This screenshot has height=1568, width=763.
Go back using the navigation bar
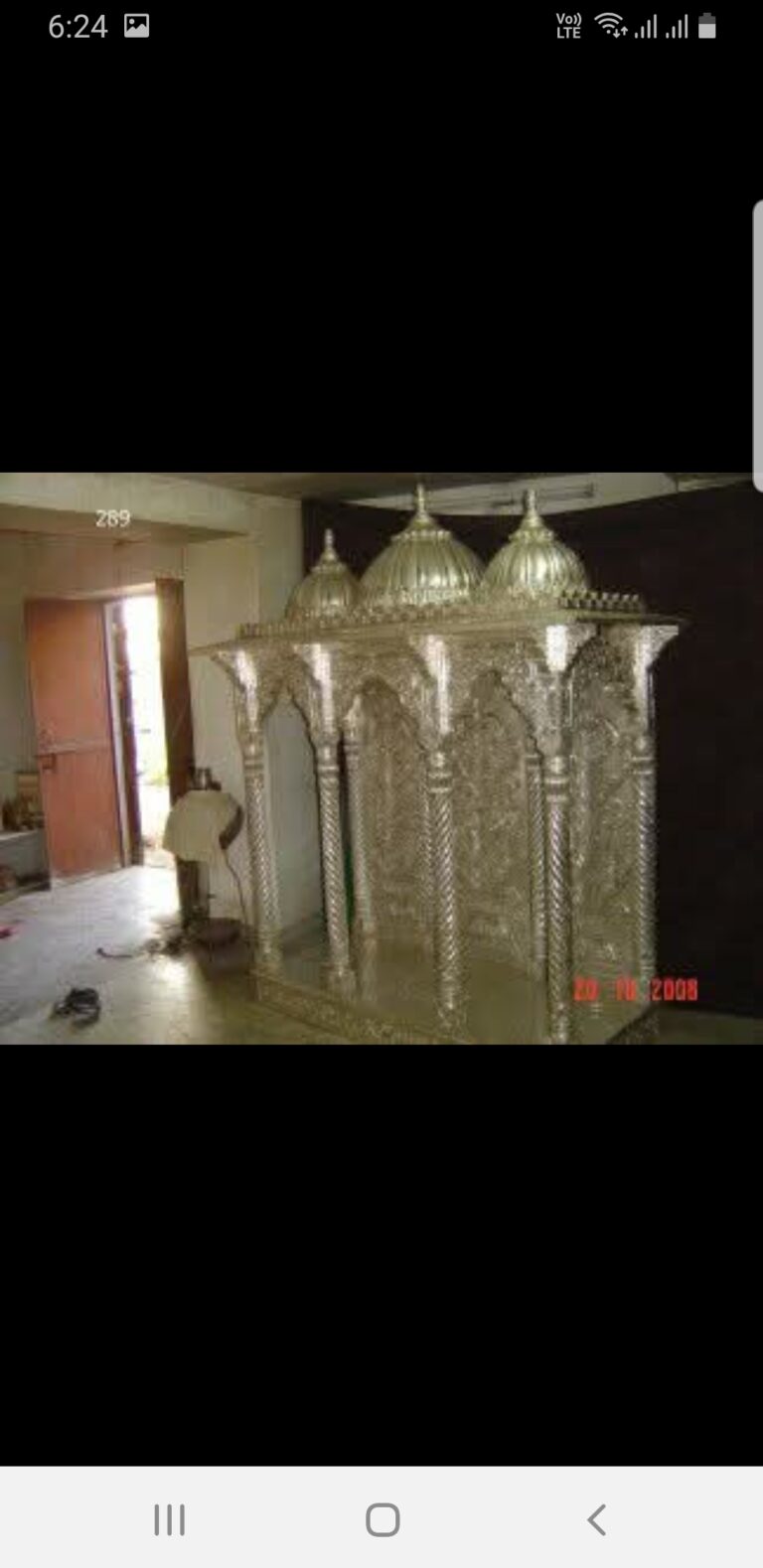(x=596, y=1519)
